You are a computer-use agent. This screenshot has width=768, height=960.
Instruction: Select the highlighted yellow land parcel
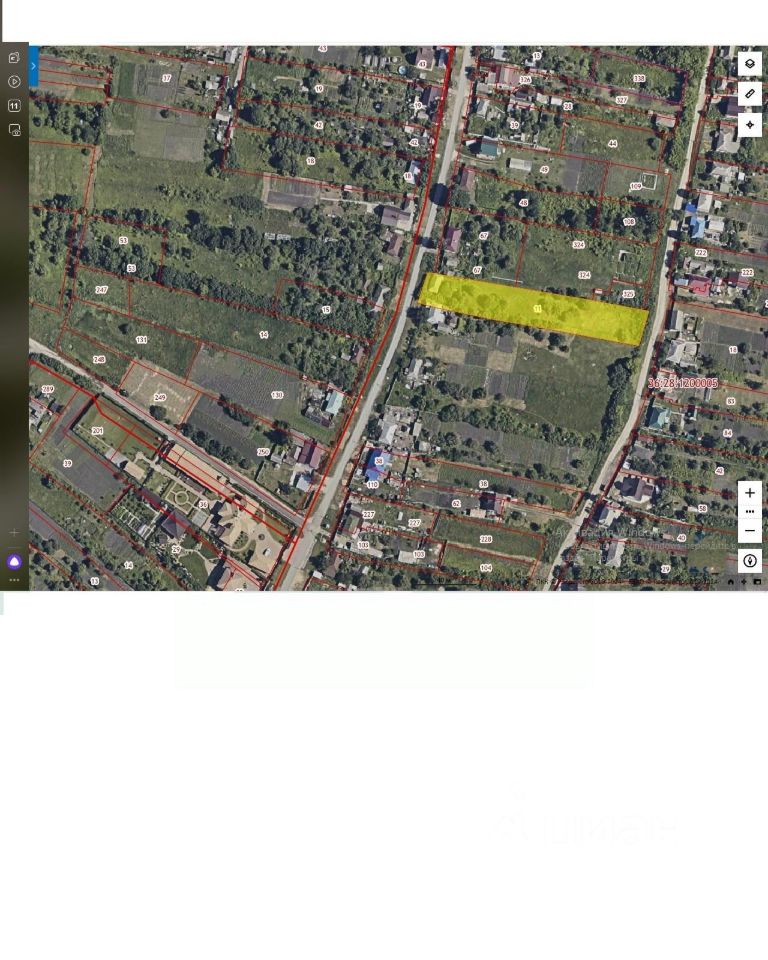pos(535,309)
